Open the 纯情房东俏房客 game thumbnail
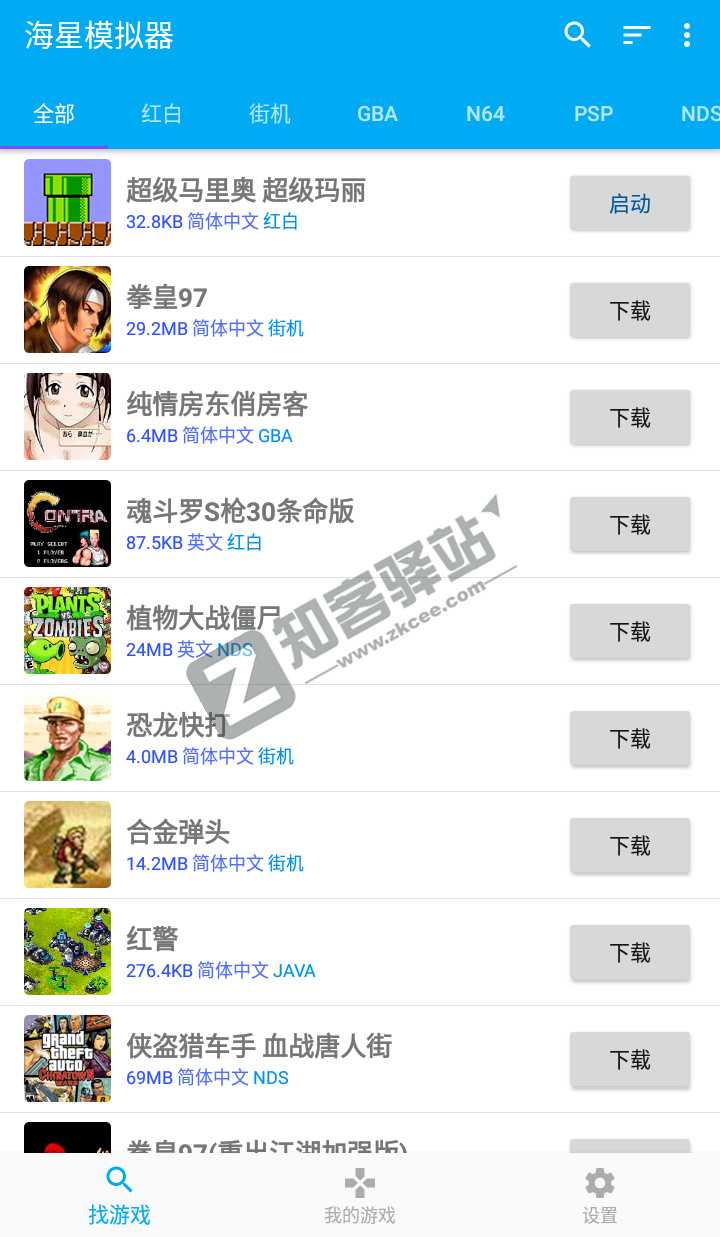The height and width of the screenshot is (1237, 720). pos(67,416)
